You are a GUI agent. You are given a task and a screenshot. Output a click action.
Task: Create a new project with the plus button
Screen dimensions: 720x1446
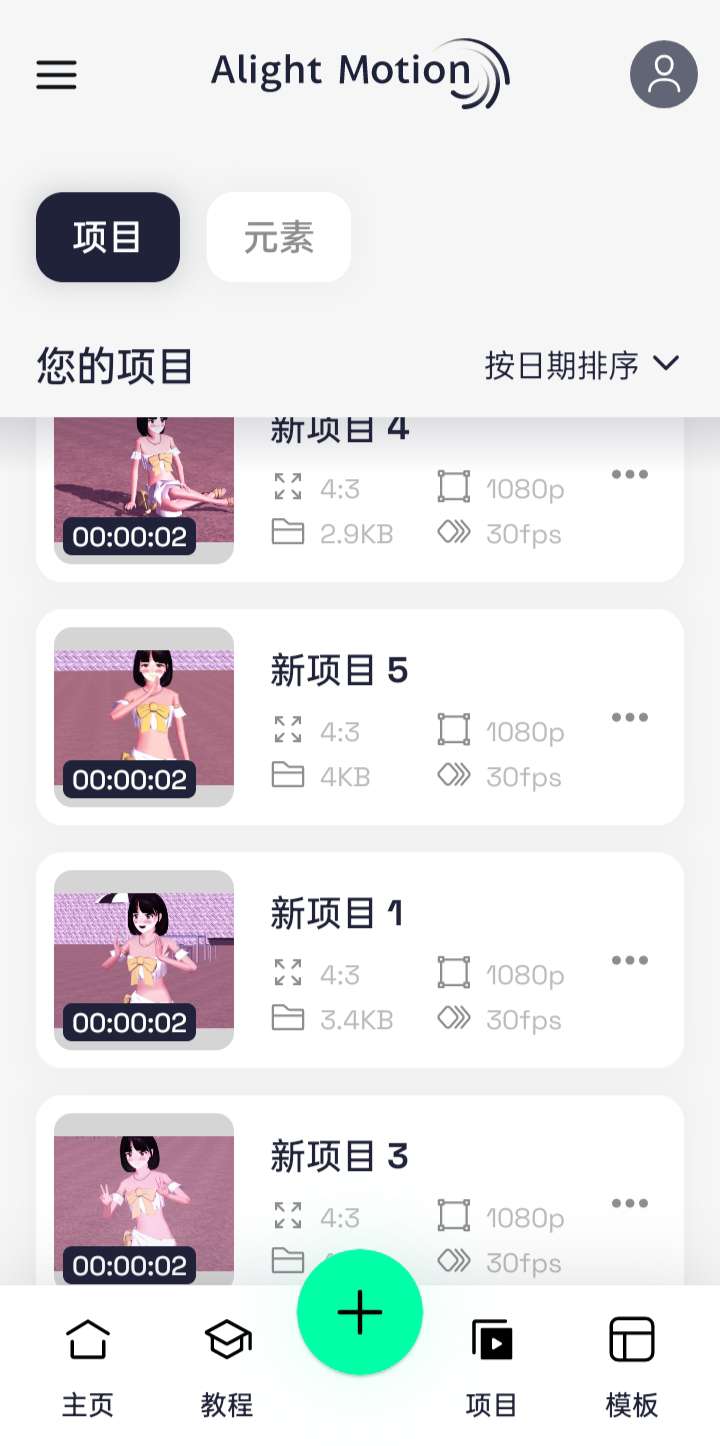pos(360,1312)
